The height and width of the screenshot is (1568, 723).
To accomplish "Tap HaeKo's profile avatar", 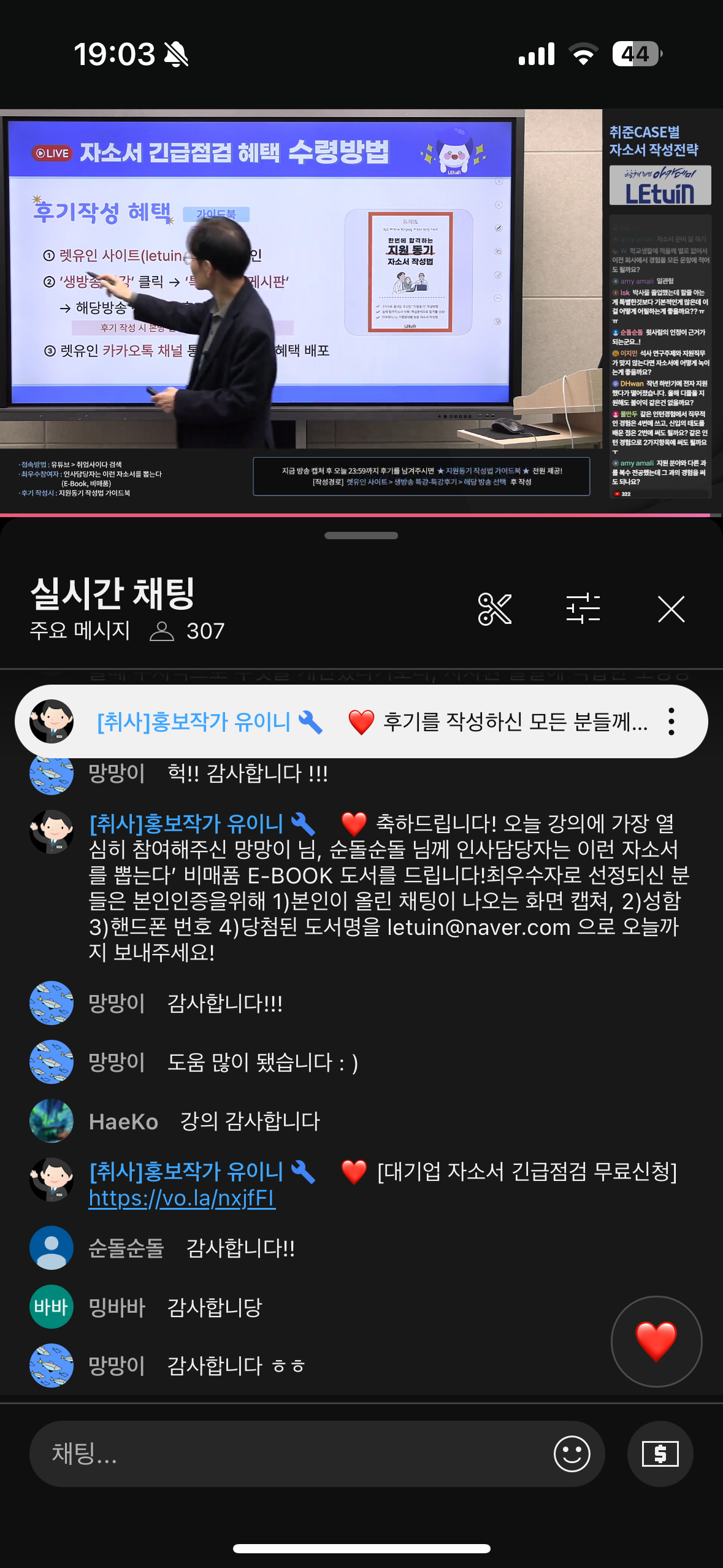I will coord(52,1121).
